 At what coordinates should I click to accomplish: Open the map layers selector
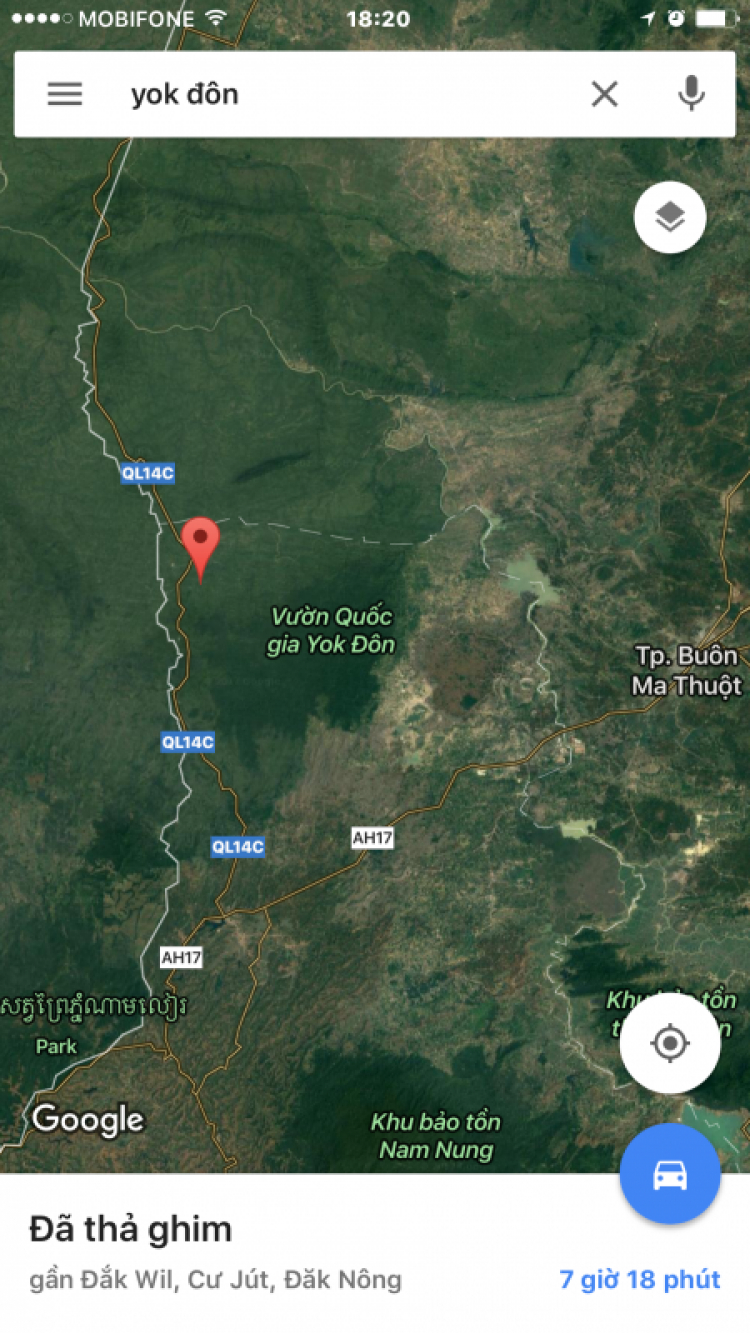(x=669, y=216)
